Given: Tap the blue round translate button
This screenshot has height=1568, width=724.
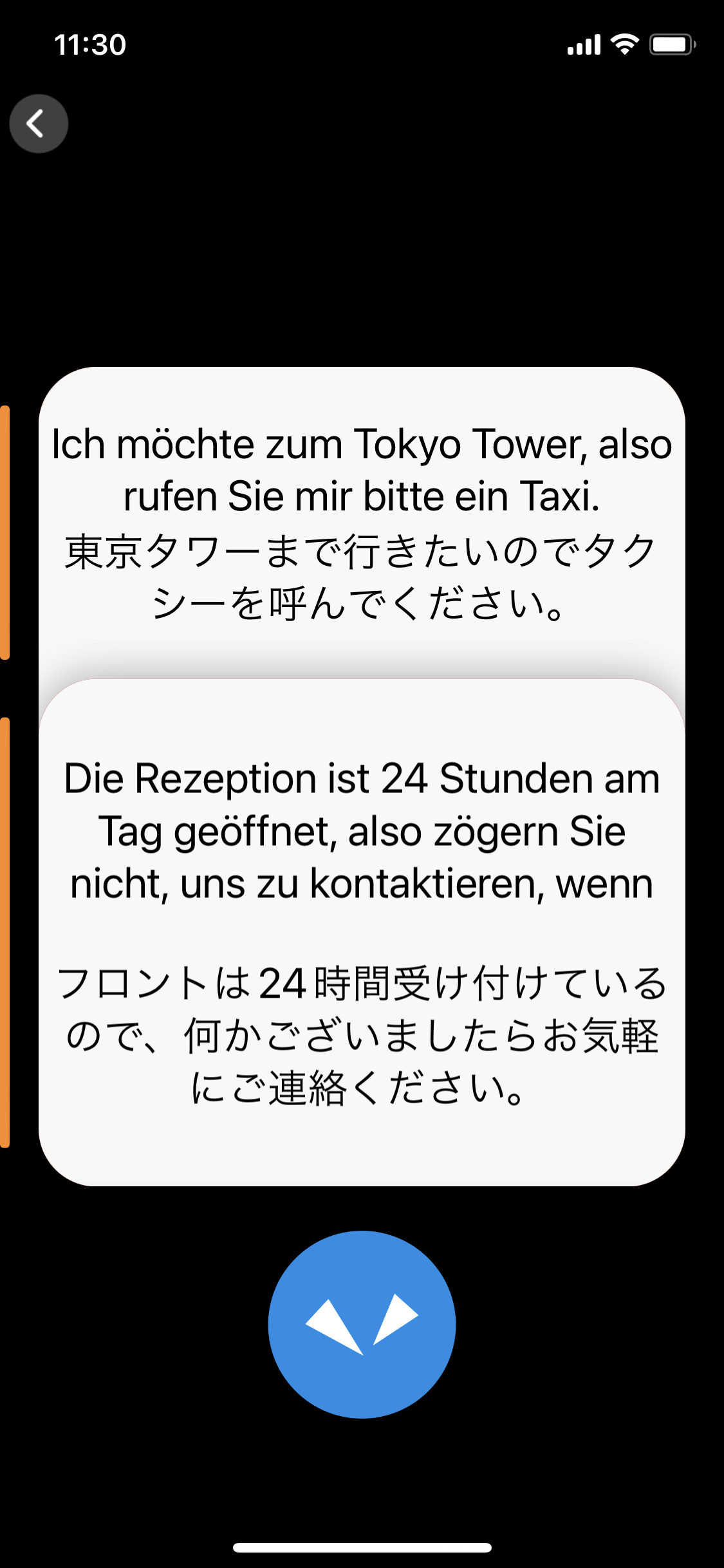Looking at the screenshot, I should [x=362, y=1324].
